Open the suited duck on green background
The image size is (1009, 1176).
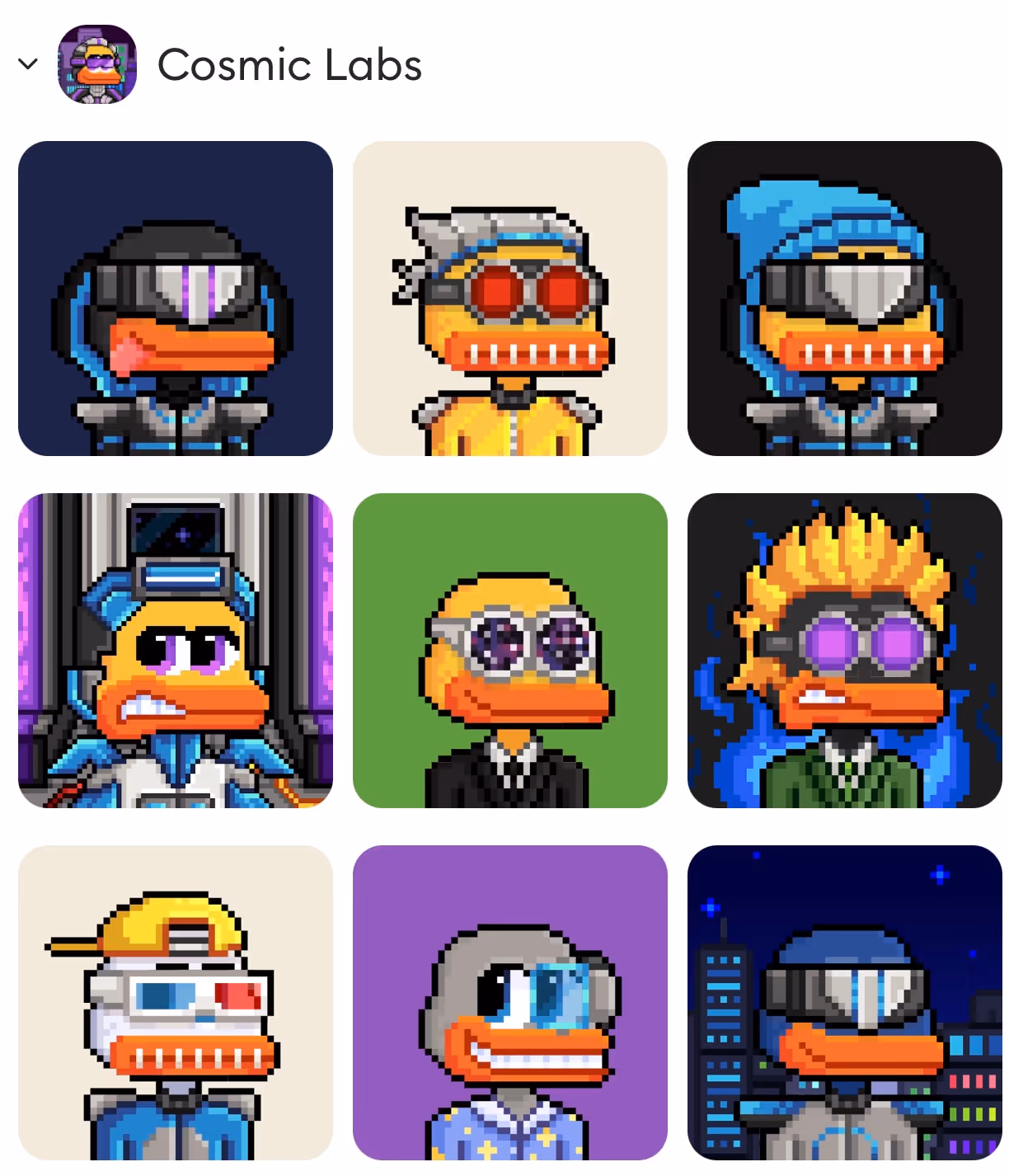(x=510, y=651)
